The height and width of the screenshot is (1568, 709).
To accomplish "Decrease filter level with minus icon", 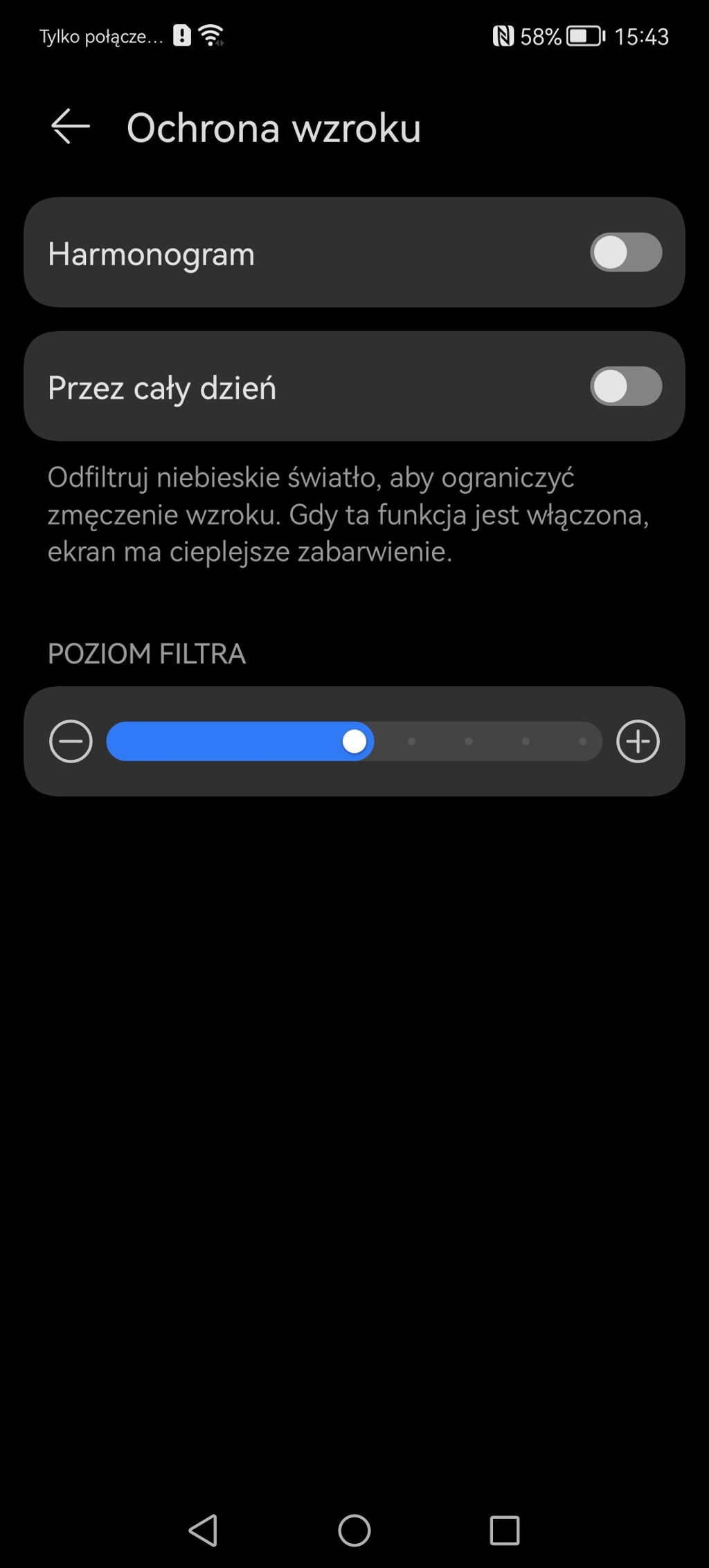I will [x=71, y=741].
